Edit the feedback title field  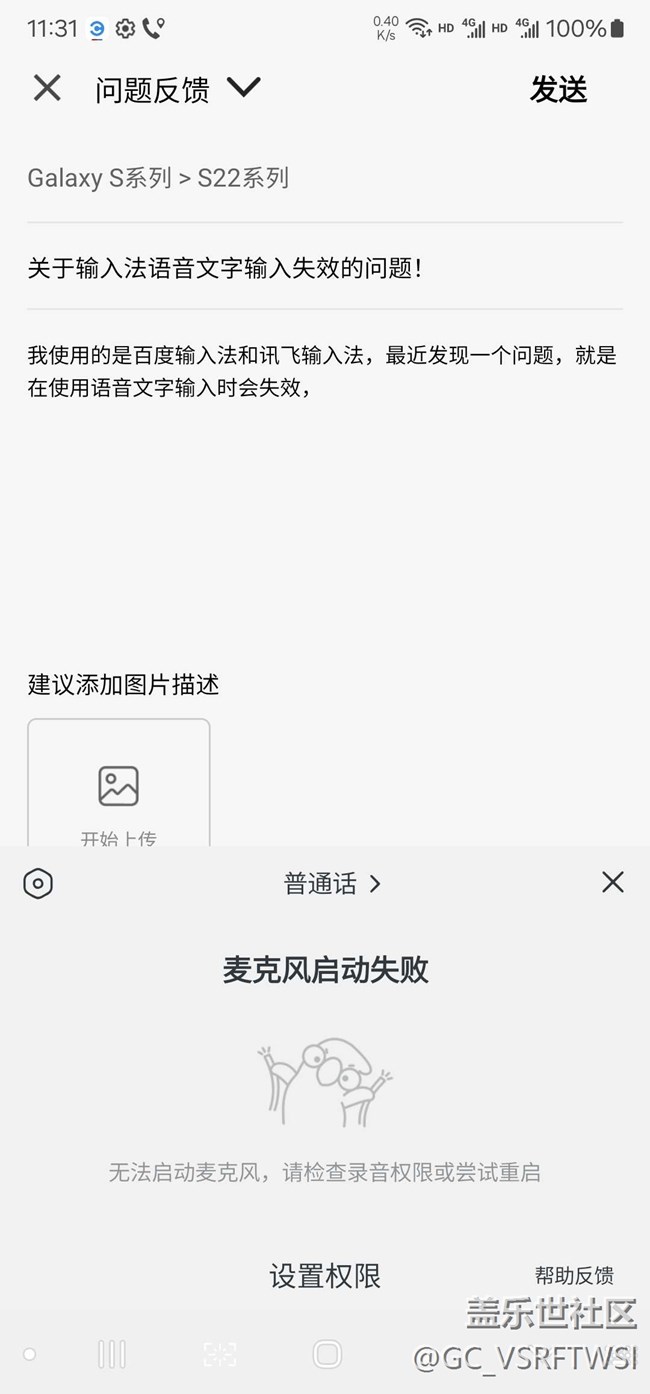pyautogui.click(x=325, y=267)
